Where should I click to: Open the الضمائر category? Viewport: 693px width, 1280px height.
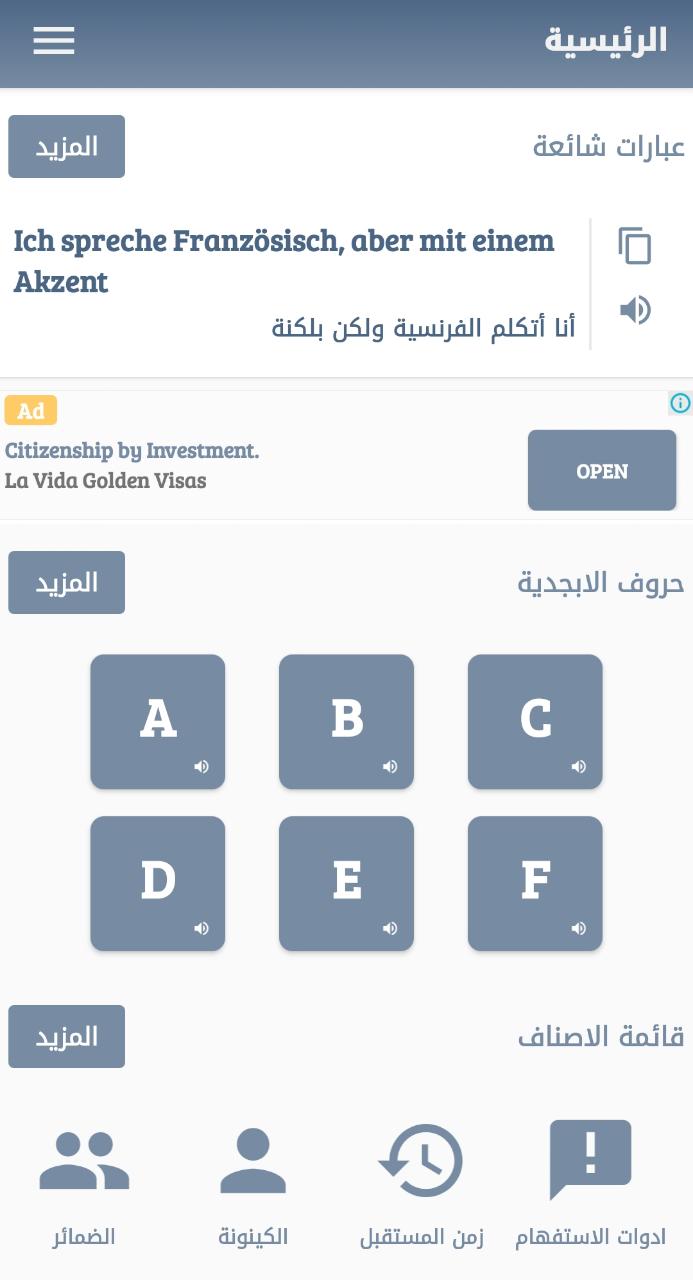(x=84, y=1183)
